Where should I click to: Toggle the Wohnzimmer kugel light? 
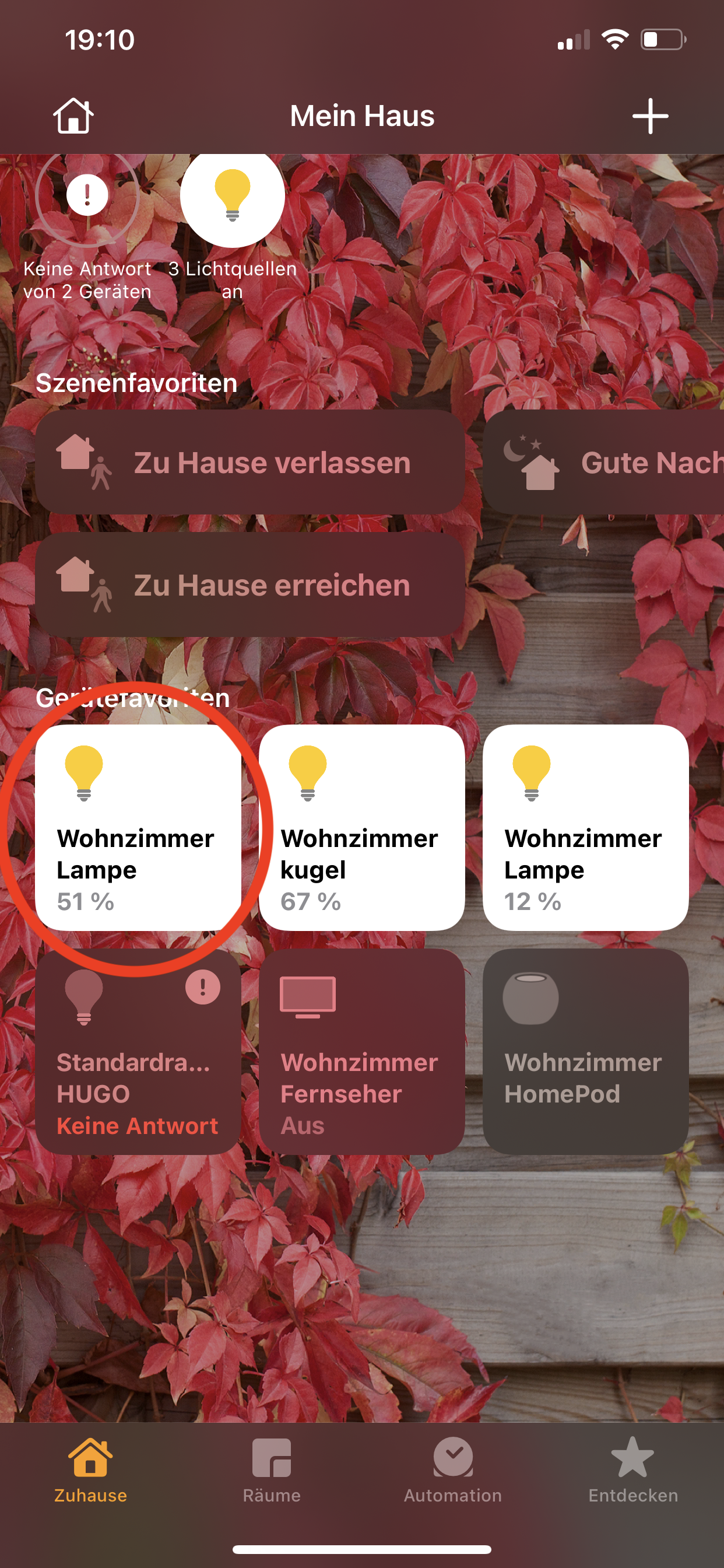click(x=362, y=827)
